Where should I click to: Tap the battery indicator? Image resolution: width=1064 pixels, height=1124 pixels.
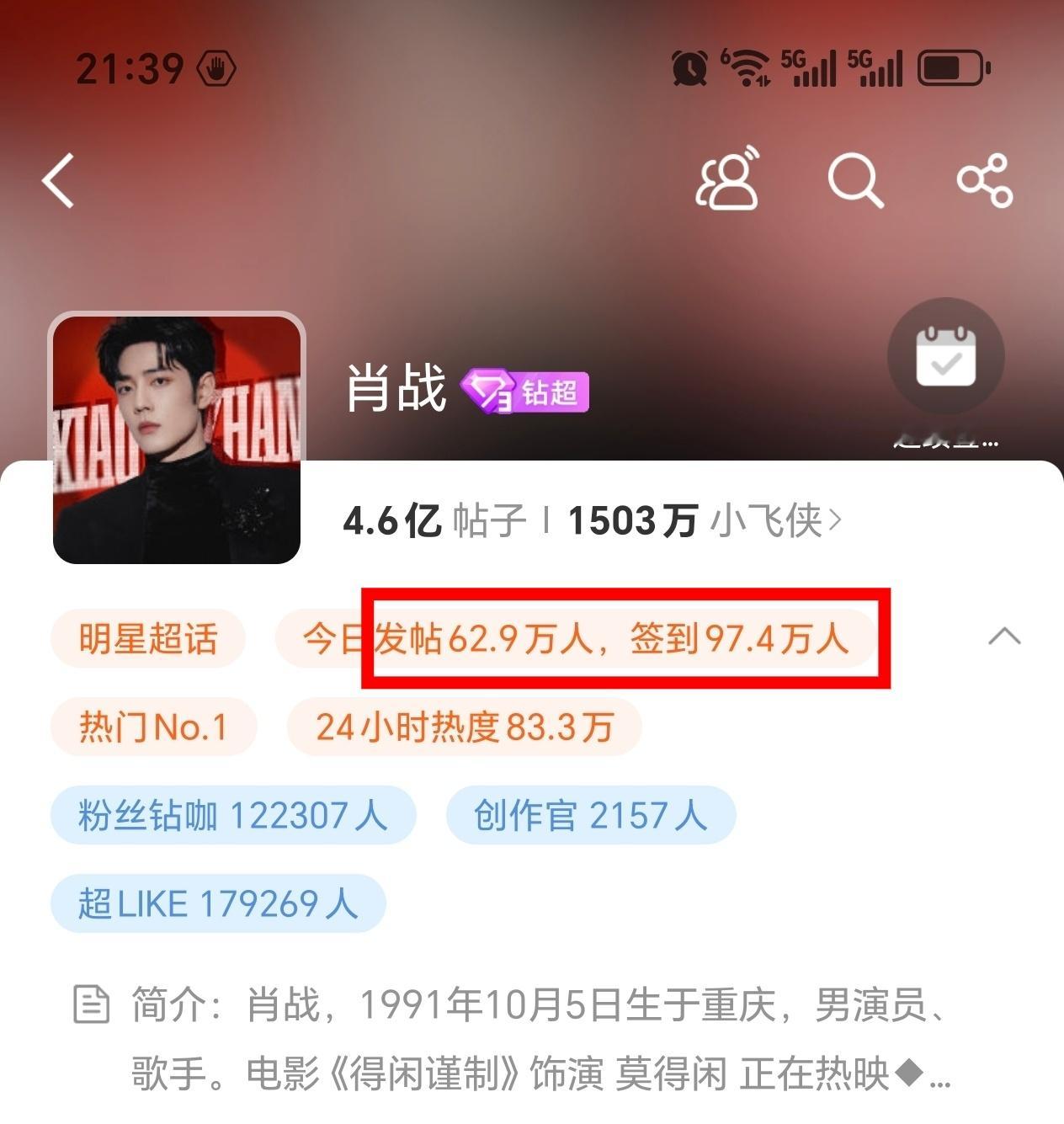pos(951,67)
